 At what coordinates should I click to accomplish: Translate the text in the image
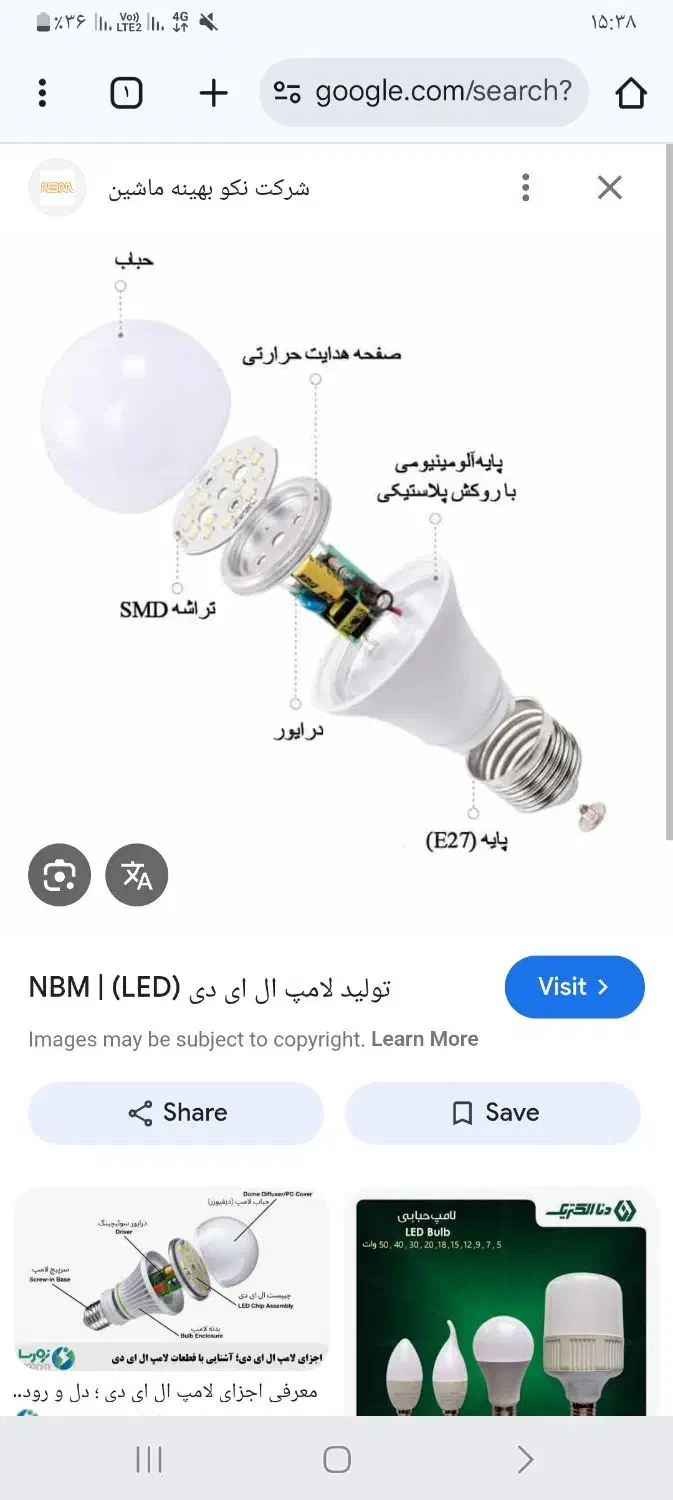(x=136, y=876)
